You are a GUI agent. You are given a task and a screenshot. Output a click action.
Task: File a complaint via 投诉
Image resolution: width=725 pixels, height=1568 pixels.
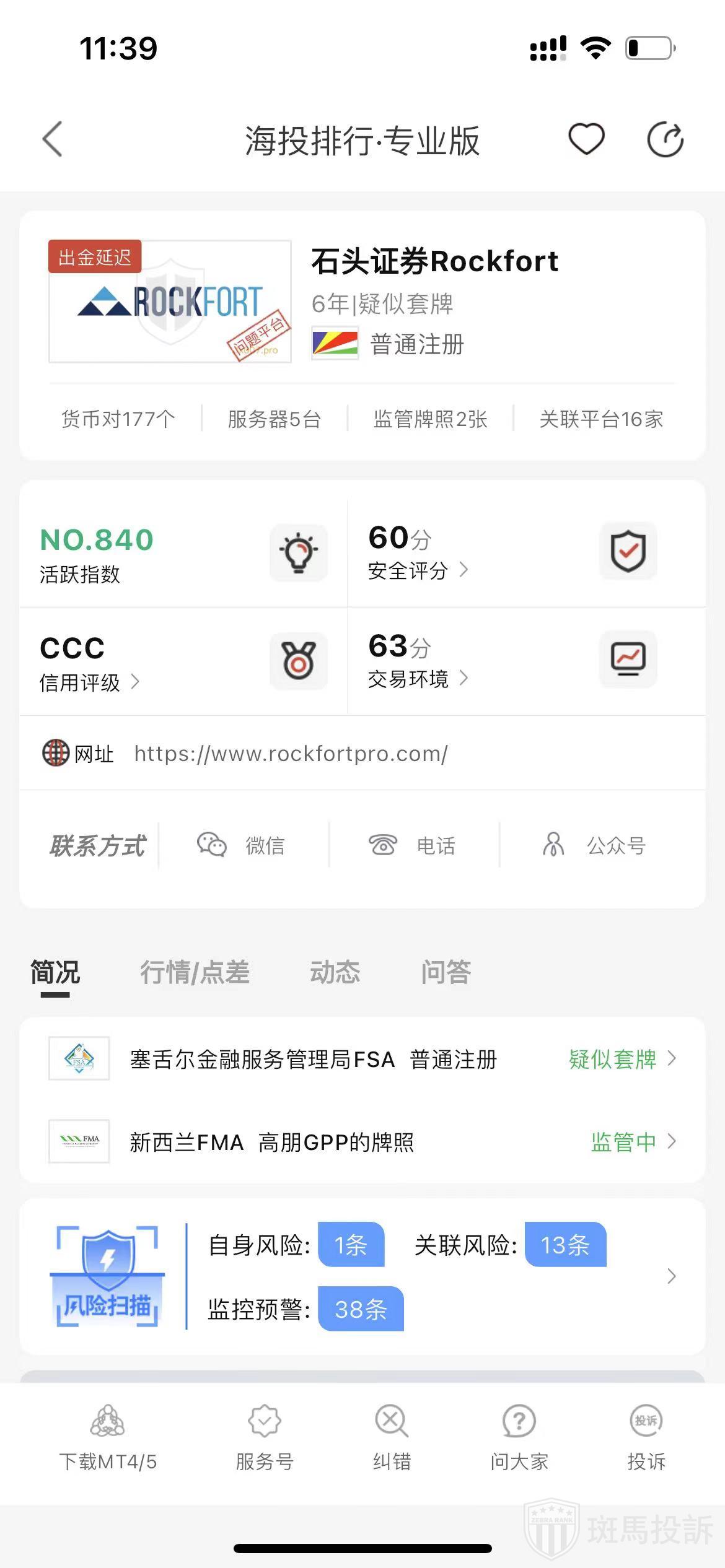pos(646,1438)
